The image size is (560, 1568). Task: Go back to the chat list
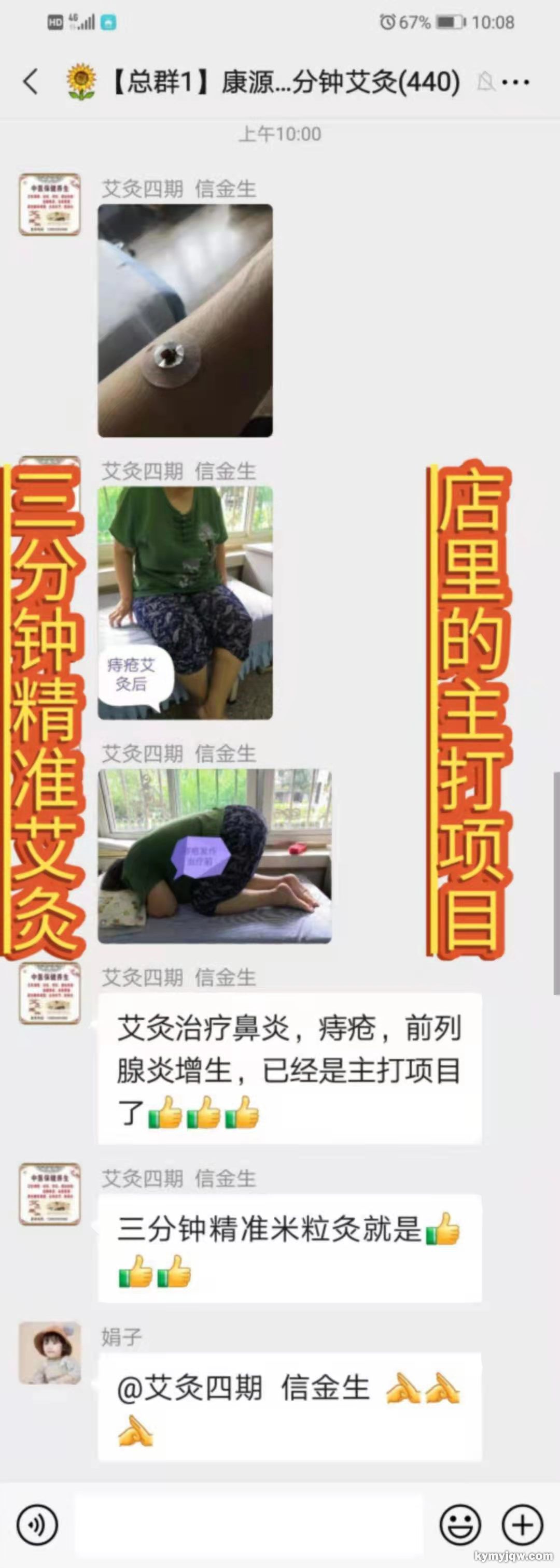coord(31,81)
